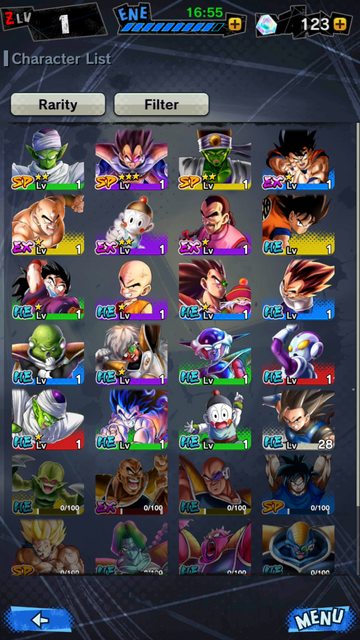Go back with the arrow button
Screen dimensions: 360x640
[x=40, y=620]
